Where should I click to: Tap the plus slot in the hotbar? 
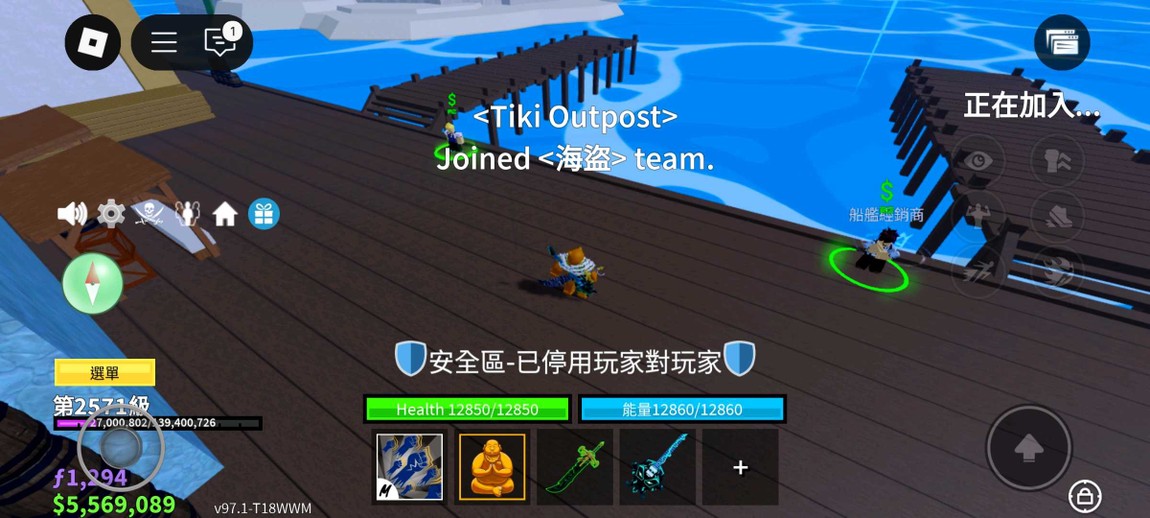tap(740, 467)
